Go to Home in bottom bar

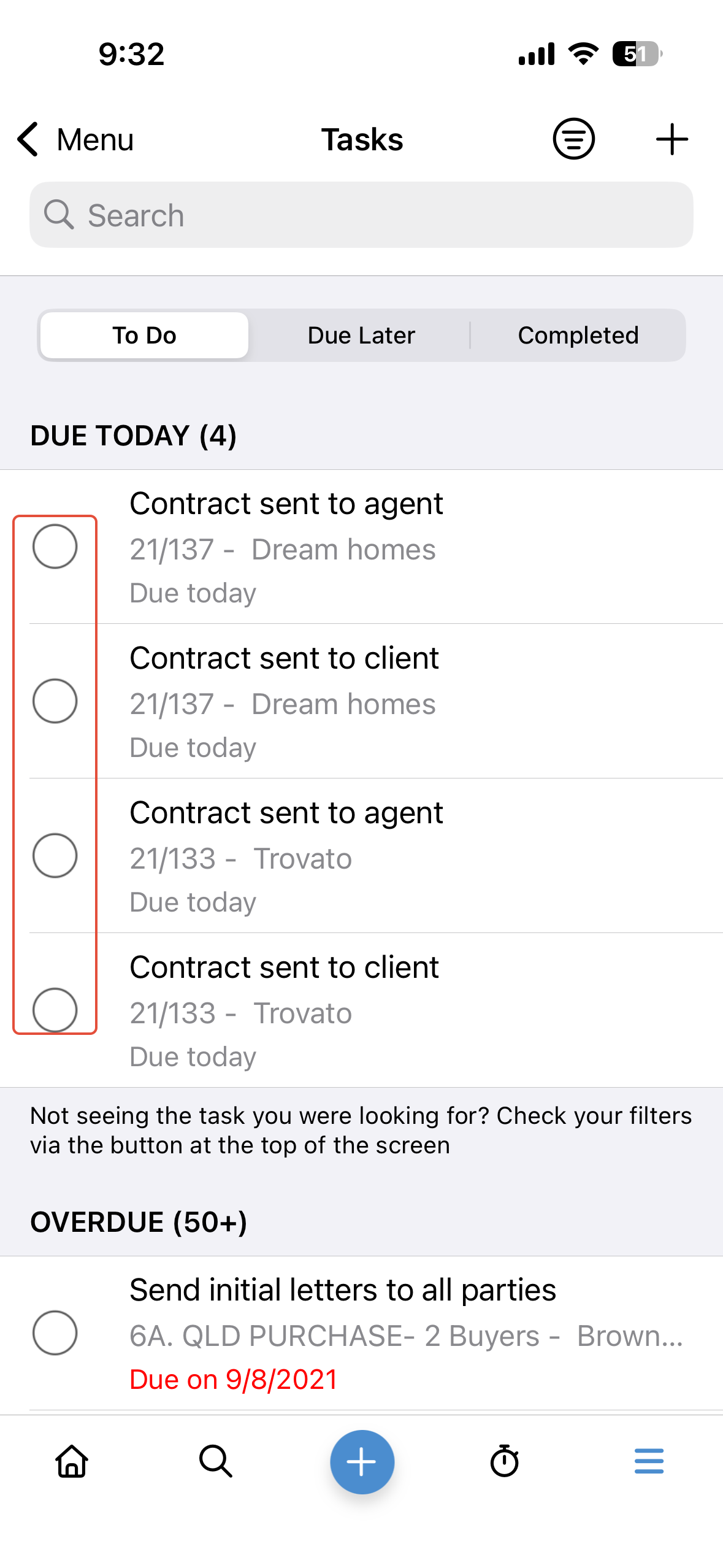tap(72, 1461)
